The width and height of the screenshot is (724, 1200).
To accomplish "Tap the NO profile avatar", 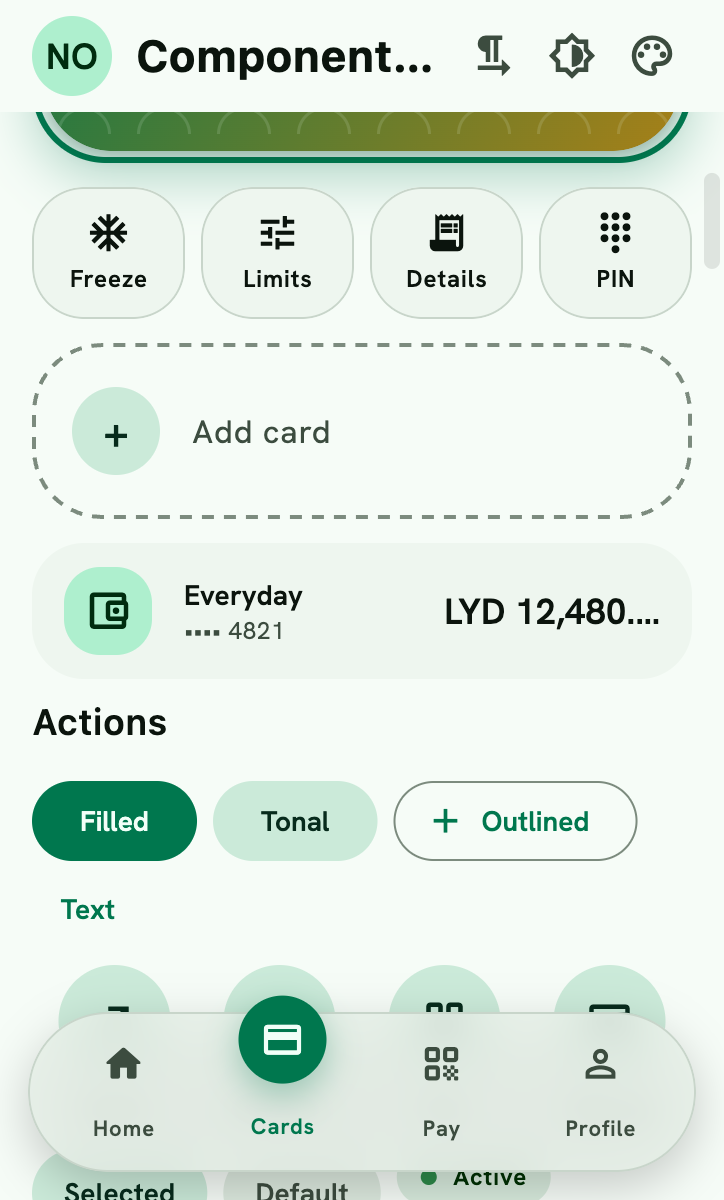I will (72, 56).
